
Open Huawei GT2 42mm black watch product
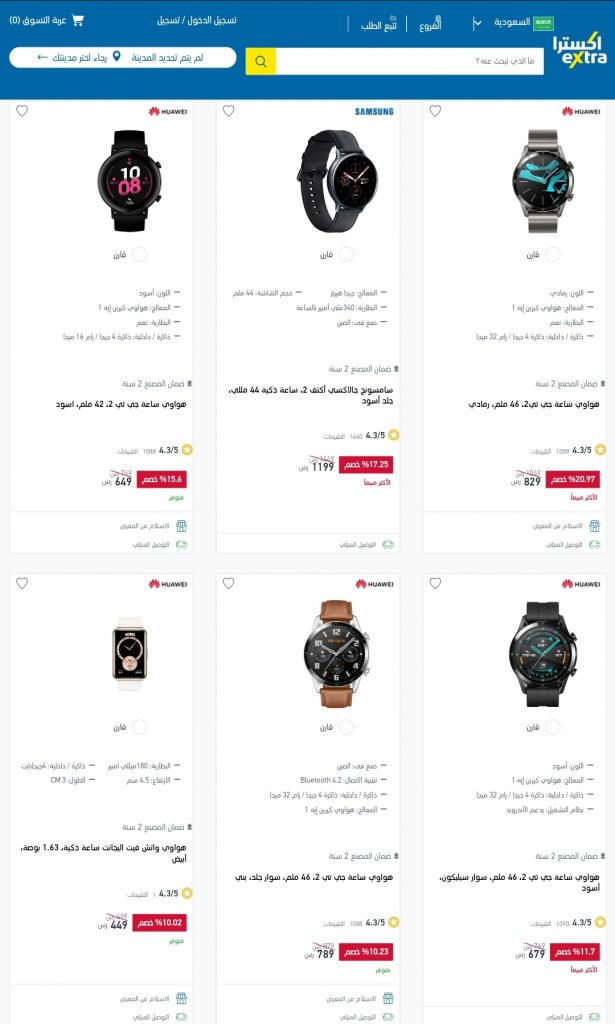[121, 405]
